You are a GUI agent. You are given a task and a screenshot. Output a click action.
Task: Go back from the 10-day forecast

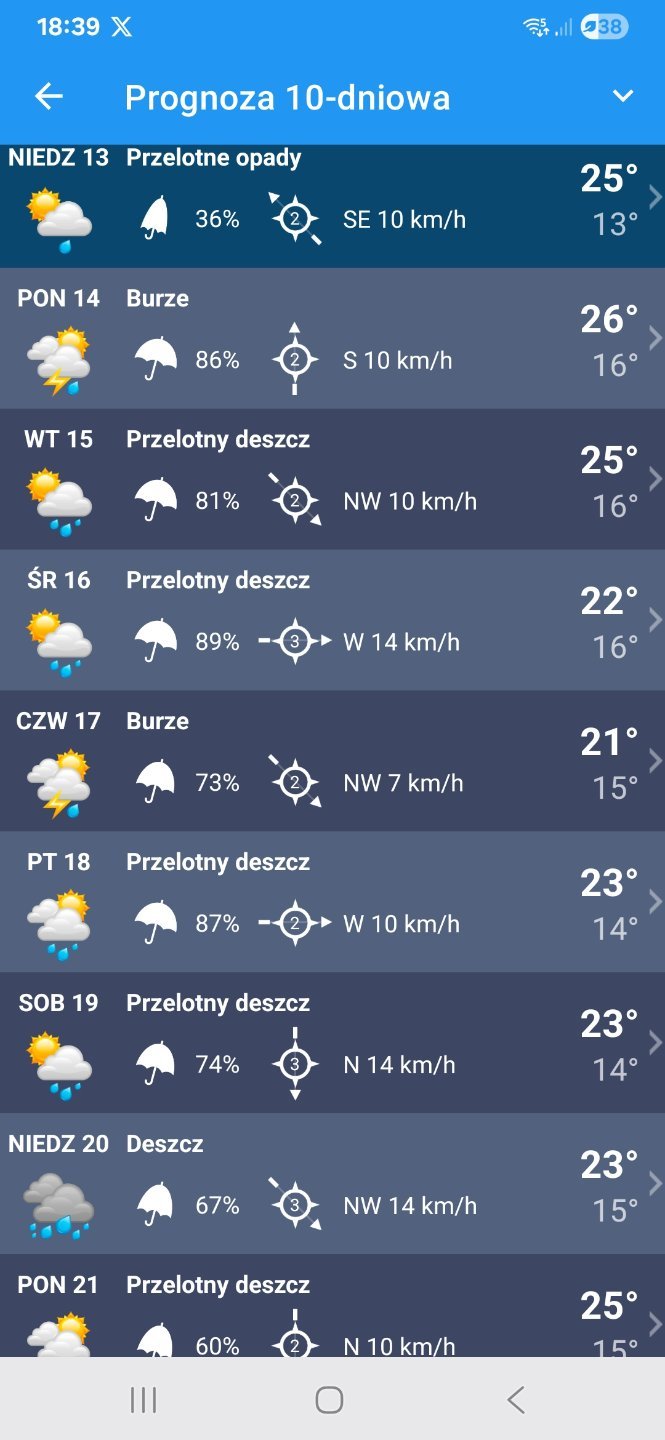click(x=48, y=96)
